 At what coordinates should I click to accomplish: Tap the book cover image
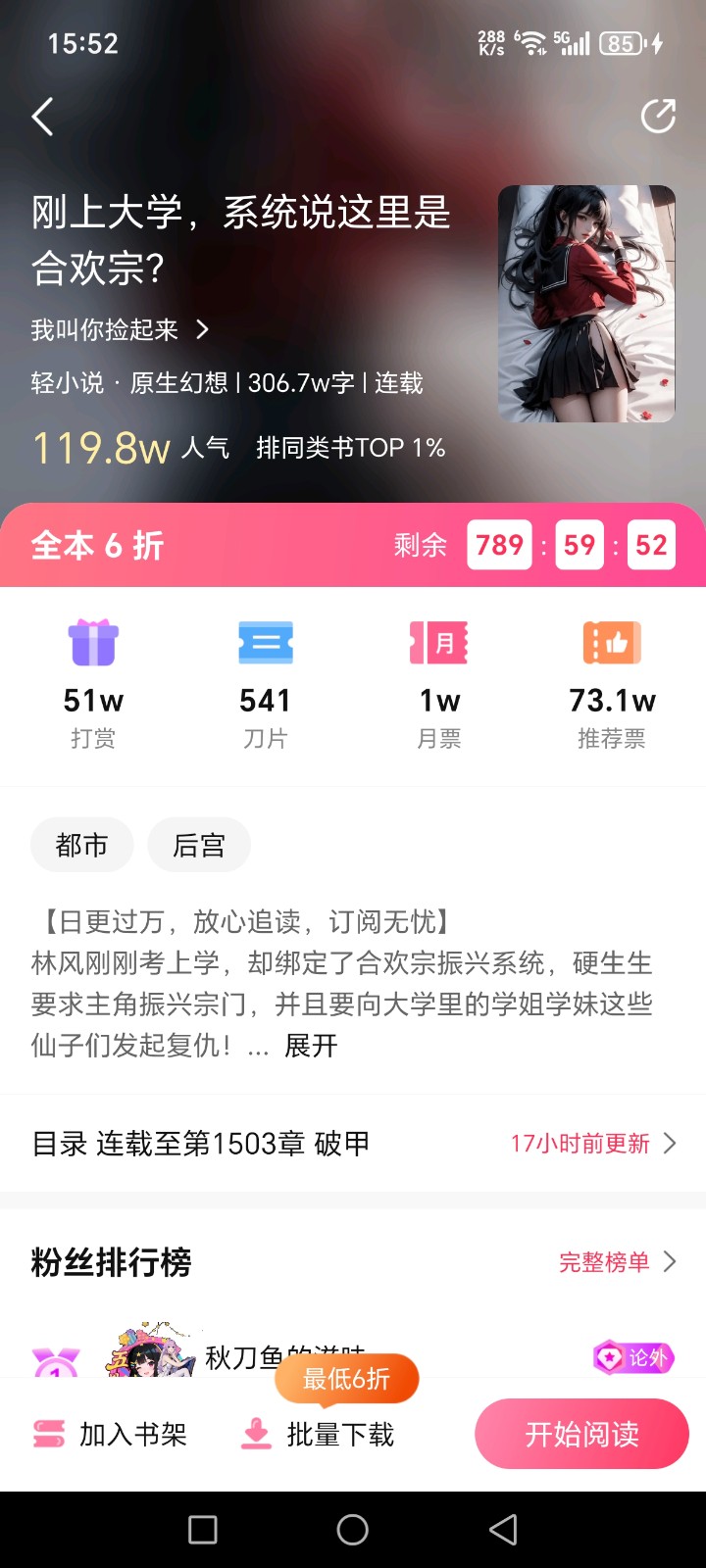point(586,304)
